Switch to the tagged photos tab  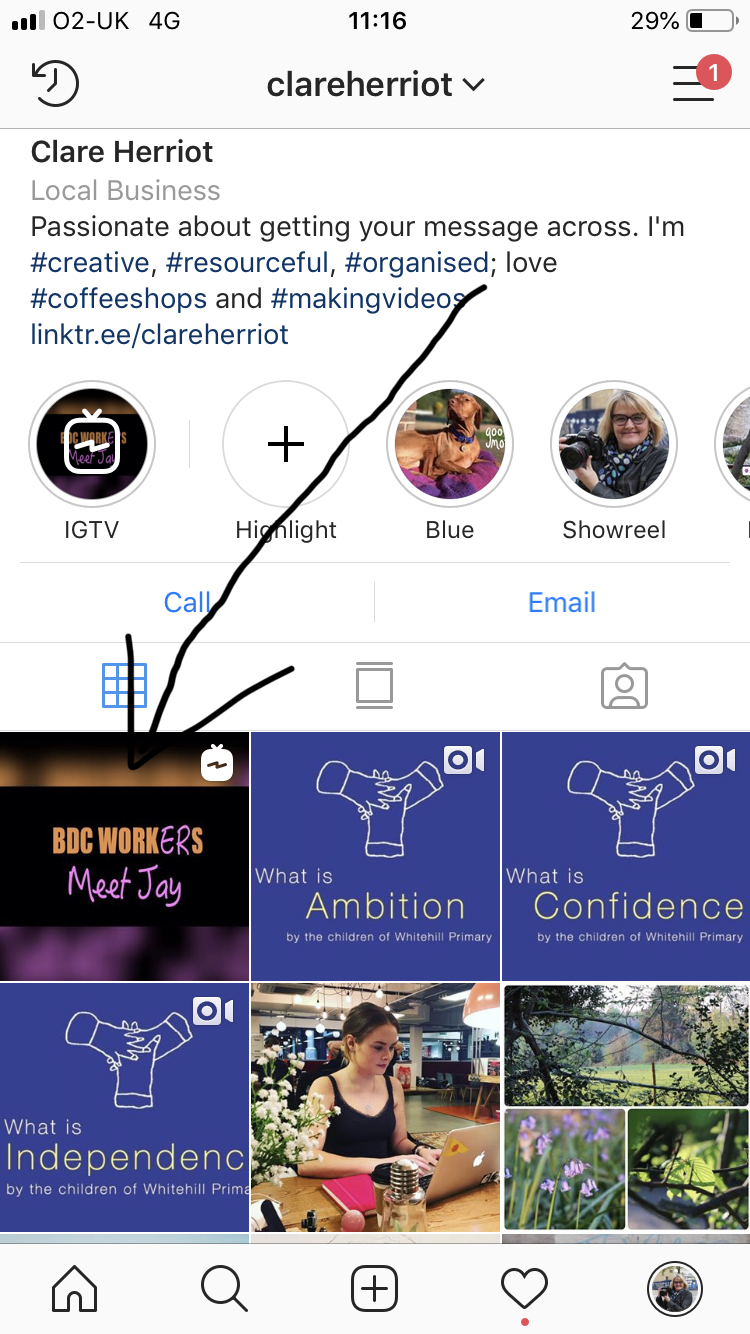tap(625, 687)
